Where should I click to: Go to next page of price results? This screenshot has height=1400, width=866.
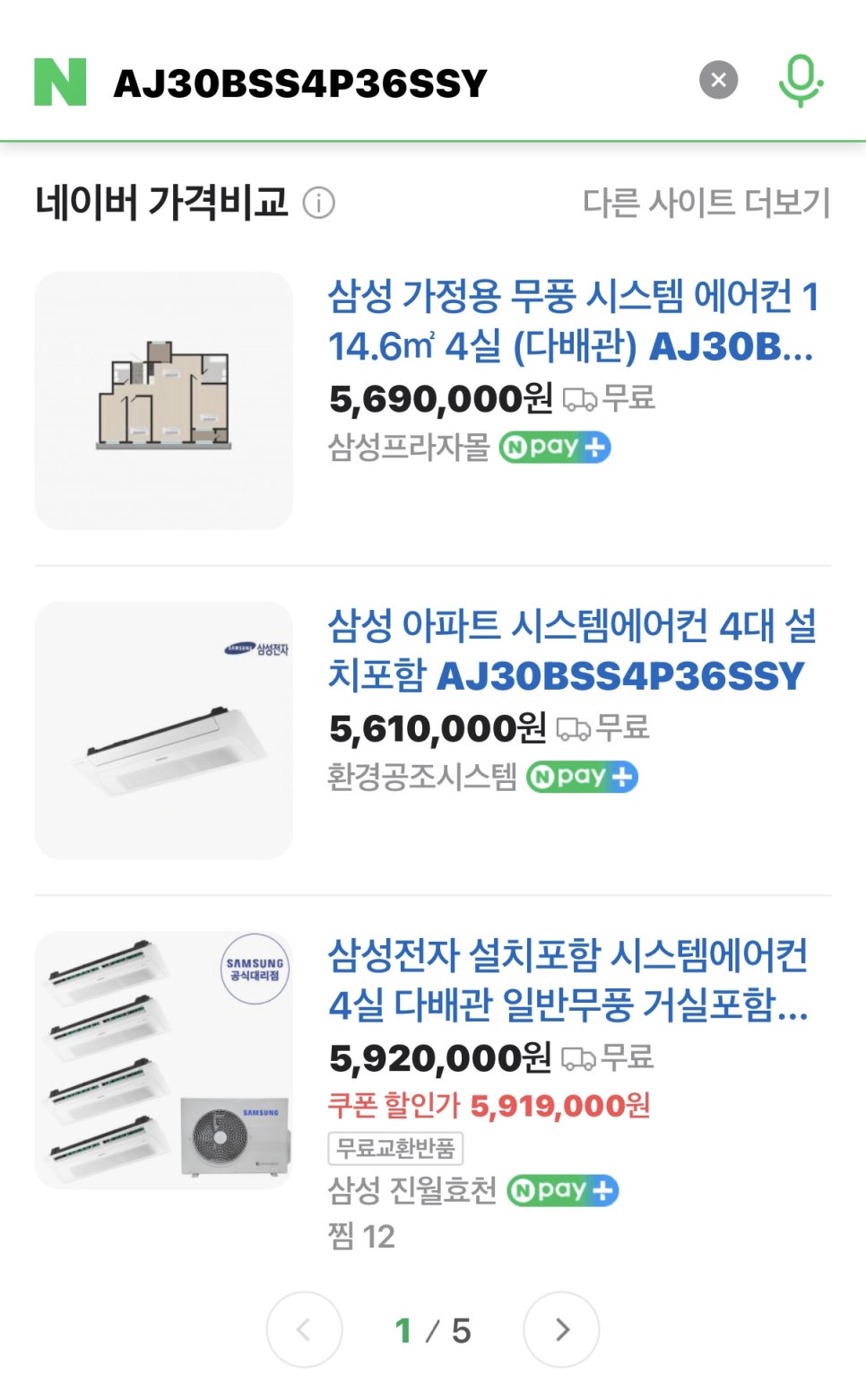click(x=561, y=1329)
